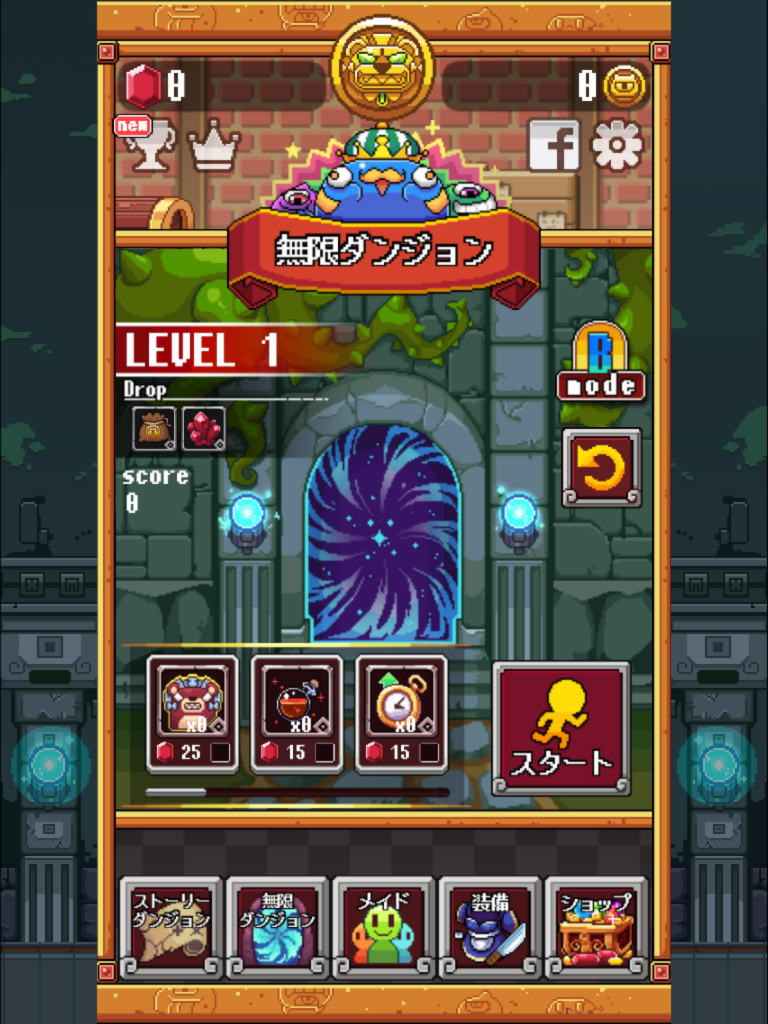The image size is (768, 1024).
Task: Open the Facebook link
Action: pos(554,145)
